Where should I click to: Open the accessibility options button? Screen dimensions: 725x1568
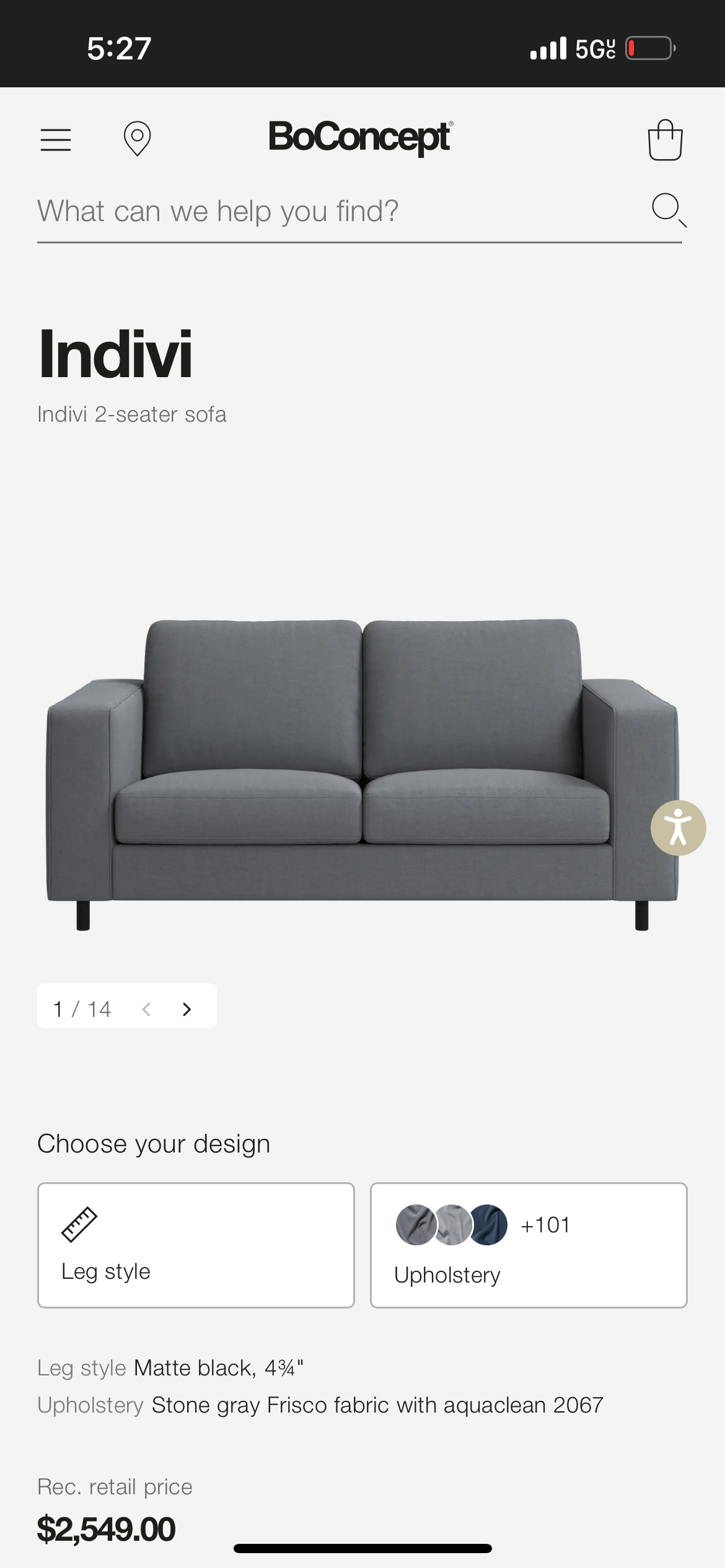point(678,828)
